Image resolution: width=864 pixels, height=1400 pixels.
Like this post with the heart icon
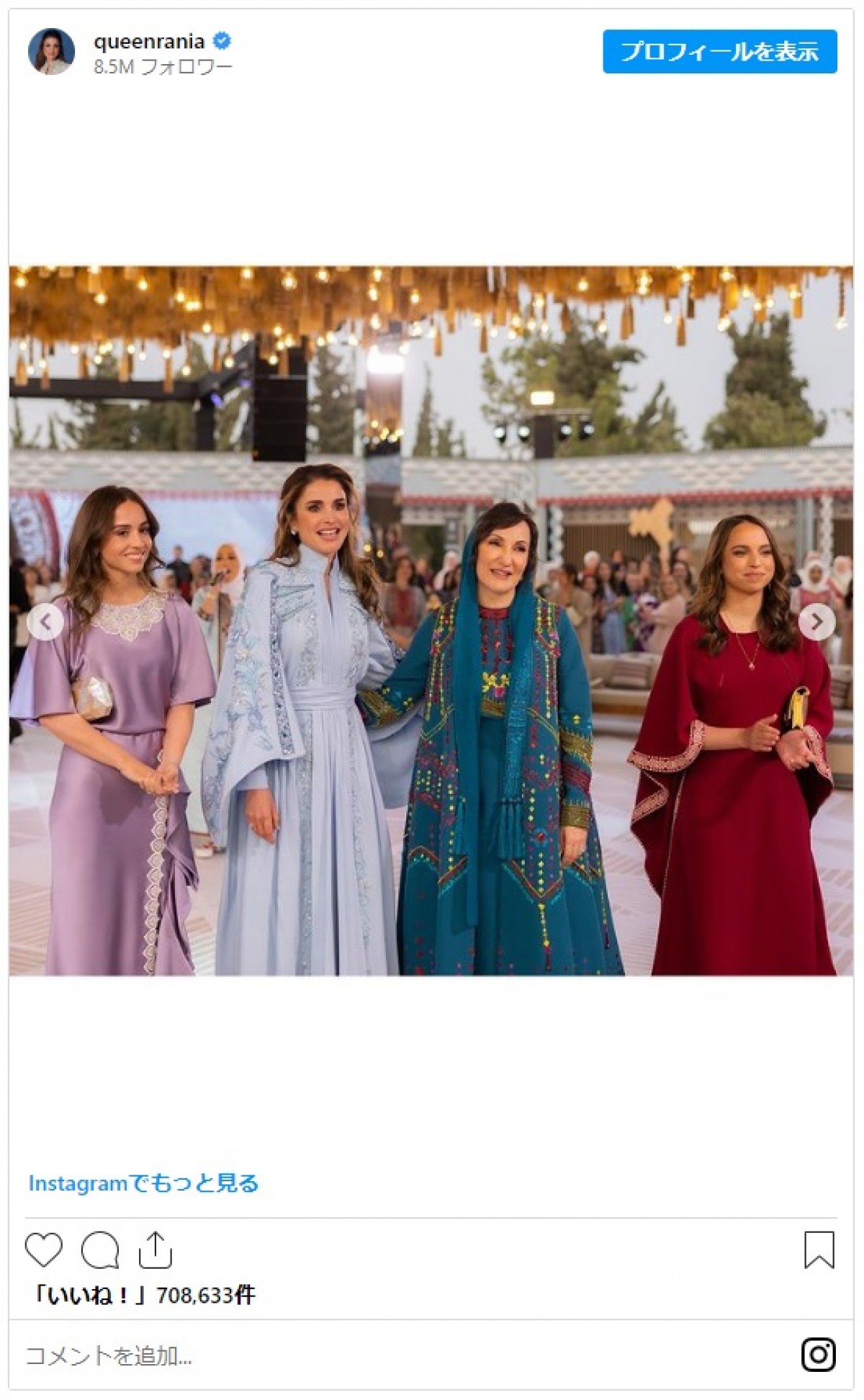[x=44, y=1250]
